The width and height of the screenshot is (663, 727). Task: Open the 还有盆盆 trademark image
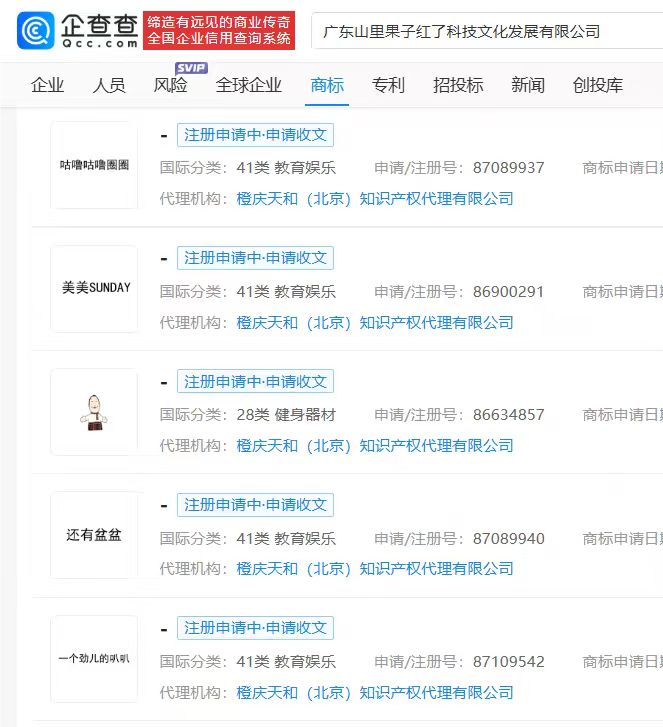click(94, 535)
